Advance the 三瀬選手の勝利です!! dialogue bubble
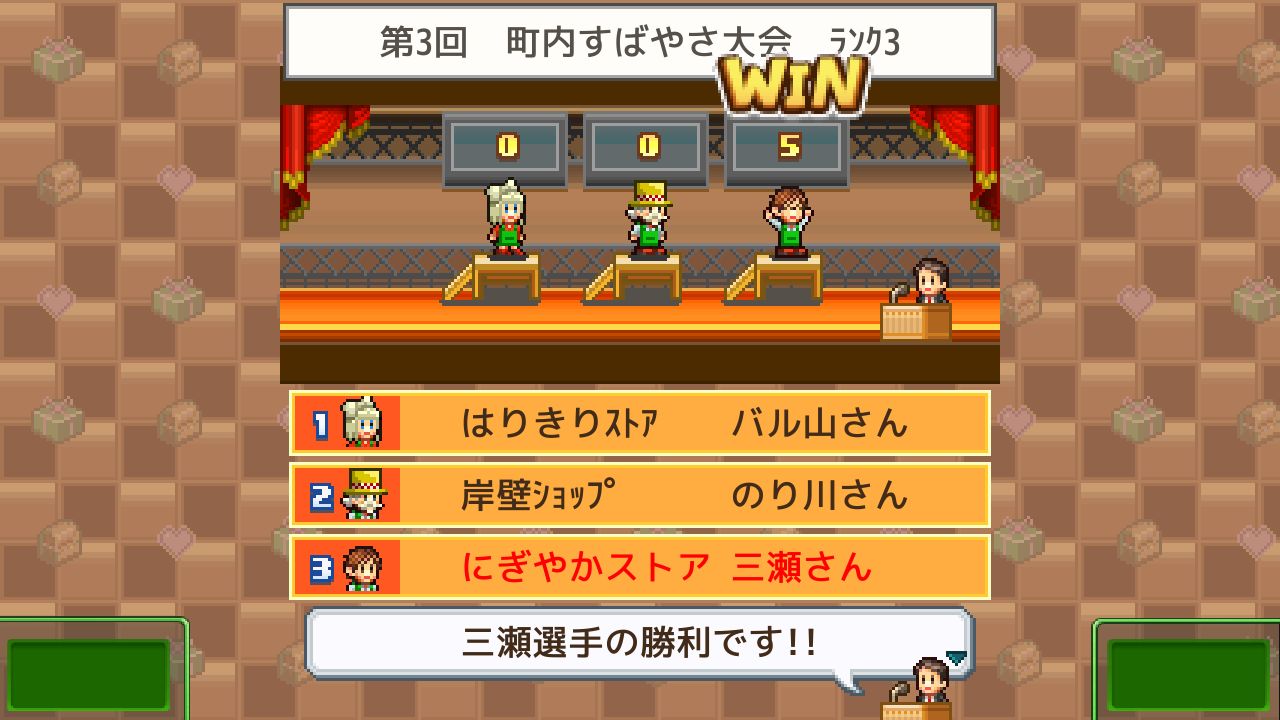The width and height of the screenshot is (1280, 720). (638, 643)
